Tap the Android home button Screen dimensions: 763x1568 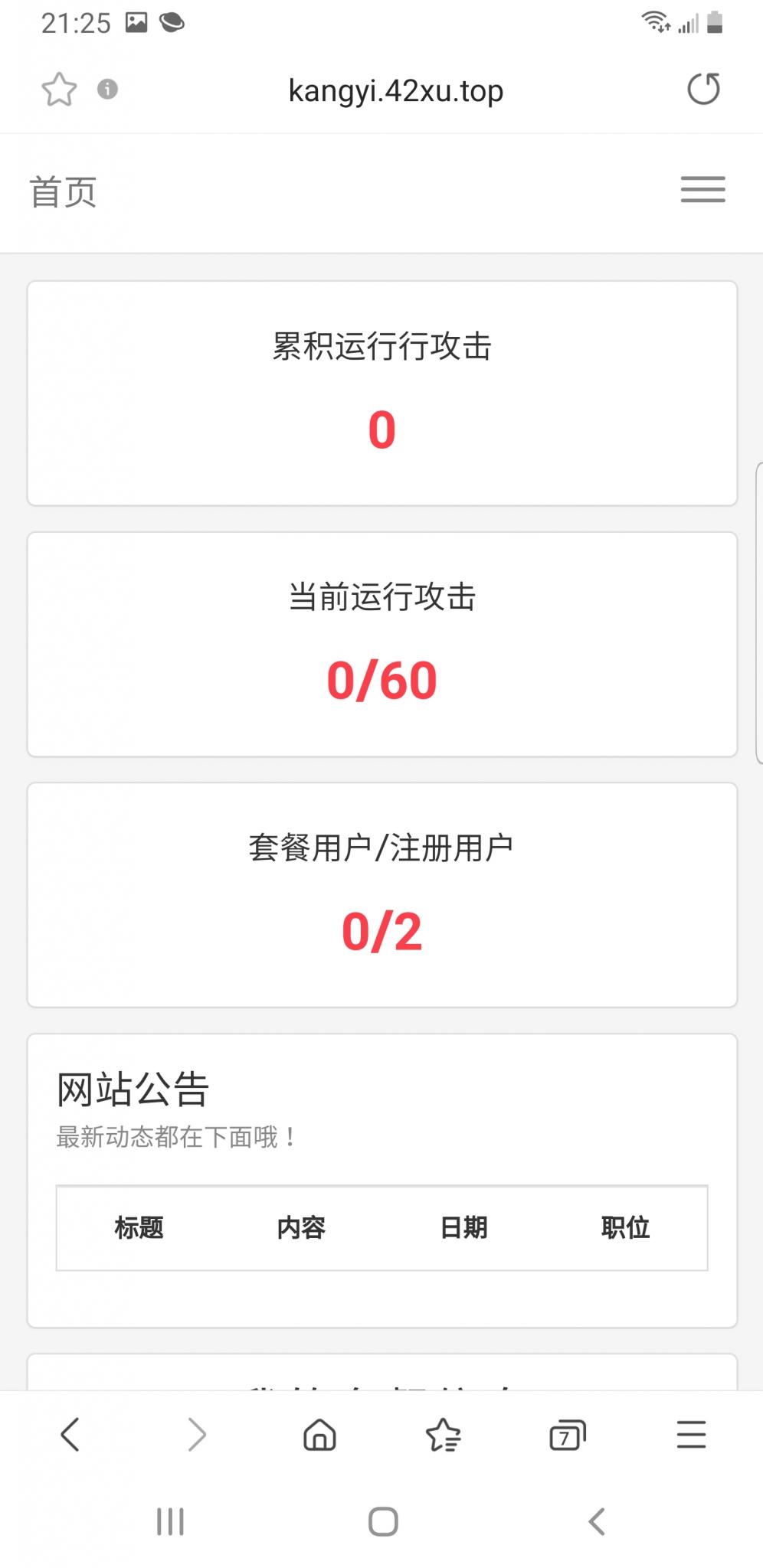[381, 1521]
